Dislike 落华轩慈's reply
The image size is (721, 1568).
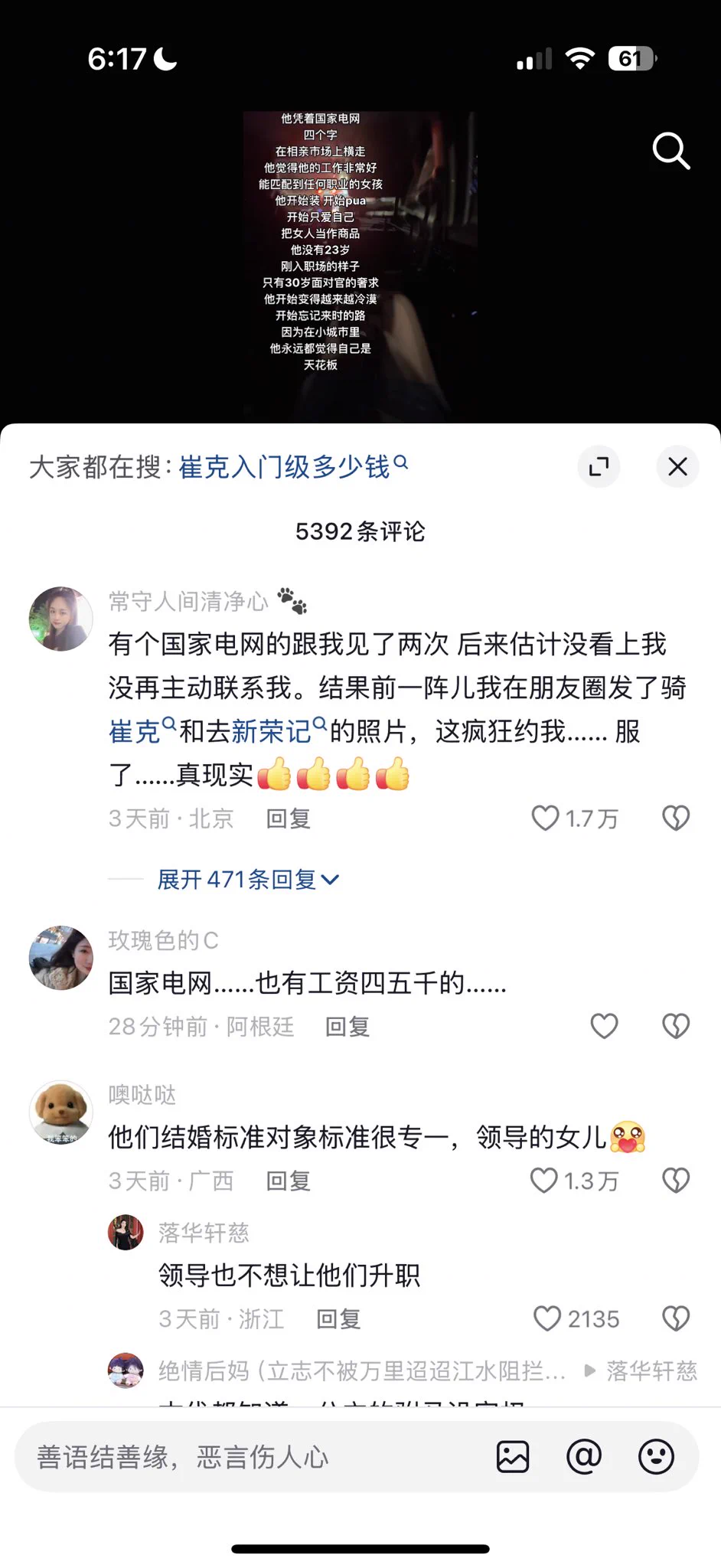[x=676, y=1318]
